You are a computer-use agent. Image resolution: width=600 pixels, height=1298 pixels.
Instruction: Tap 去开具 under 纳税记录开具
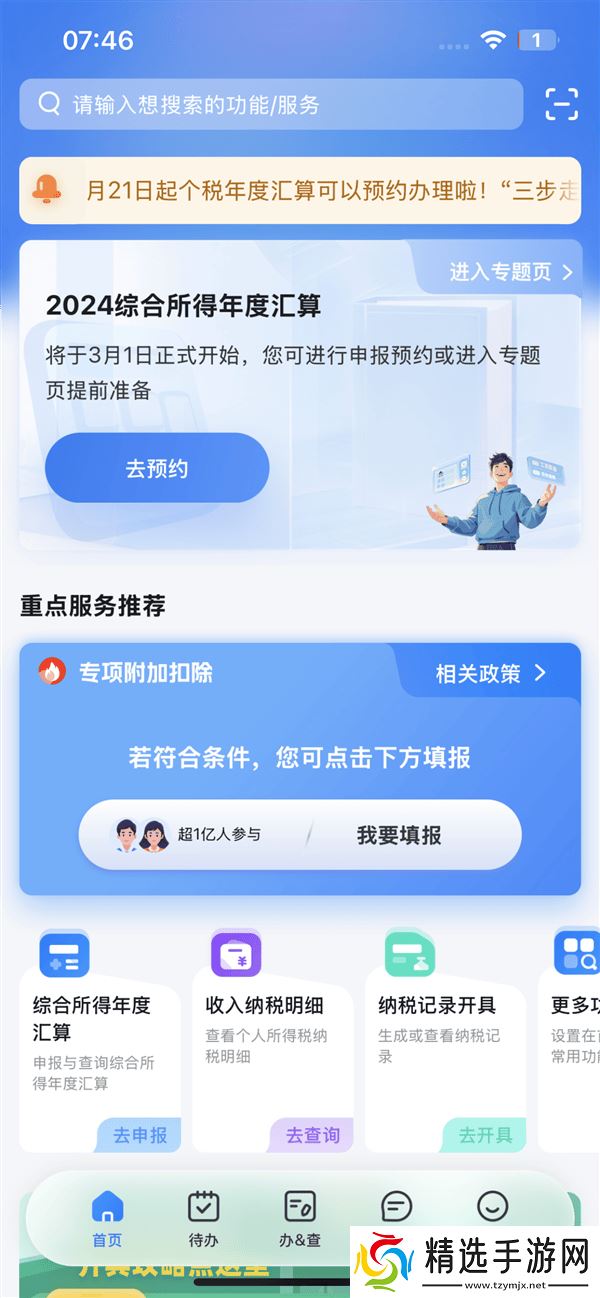pos(485,1135)
